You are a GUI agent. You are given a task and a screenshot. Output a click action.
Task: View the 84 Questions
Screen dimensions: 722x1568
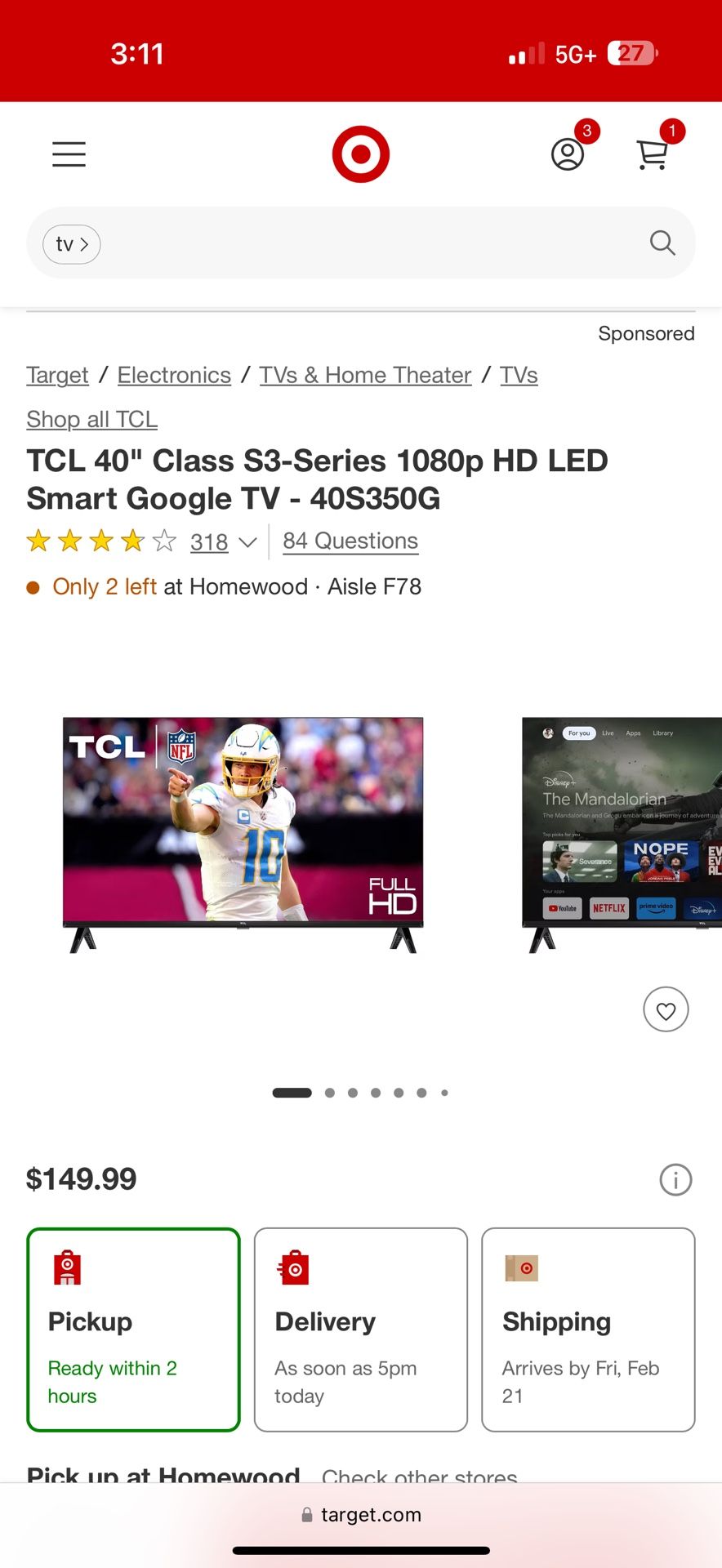click(350, 541)
